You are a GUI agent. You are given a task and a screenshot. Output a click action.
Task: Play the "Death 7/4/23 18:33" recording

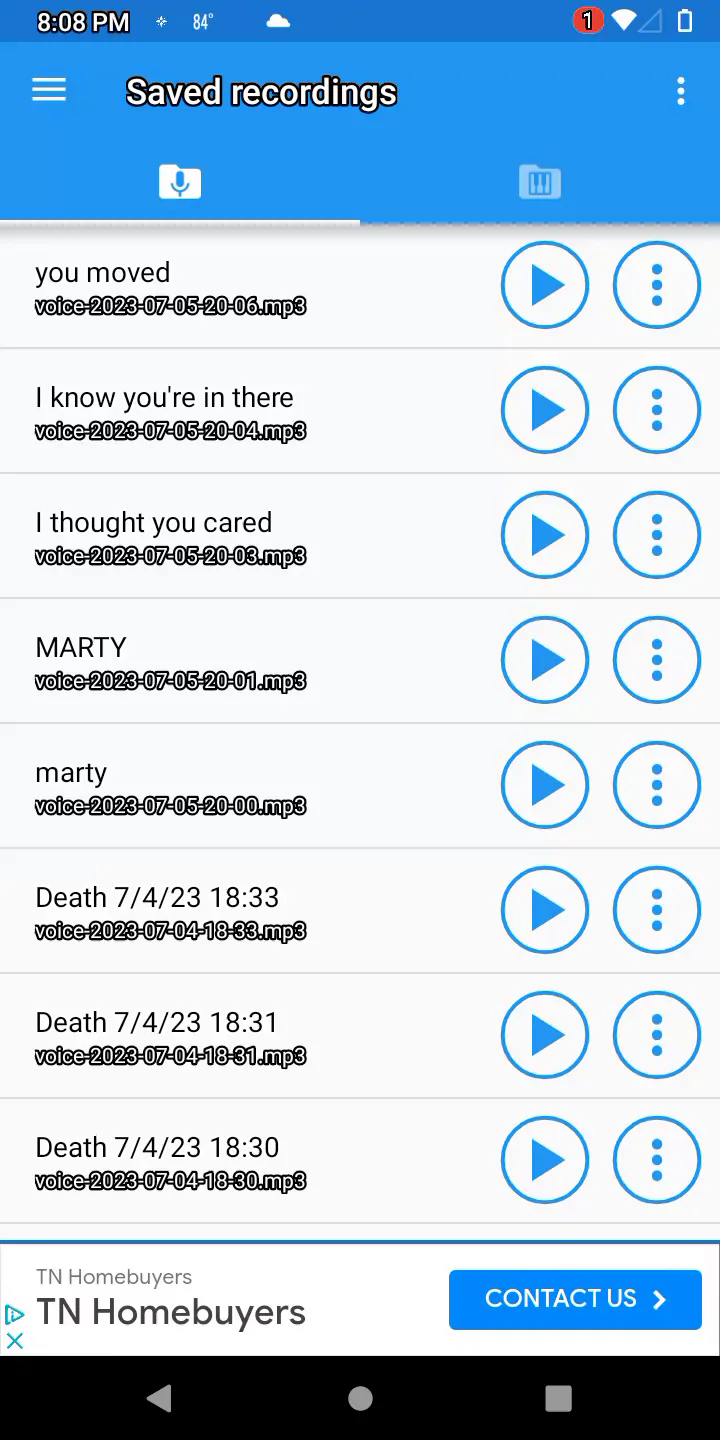pyautogui.click(x=544, y=910)
